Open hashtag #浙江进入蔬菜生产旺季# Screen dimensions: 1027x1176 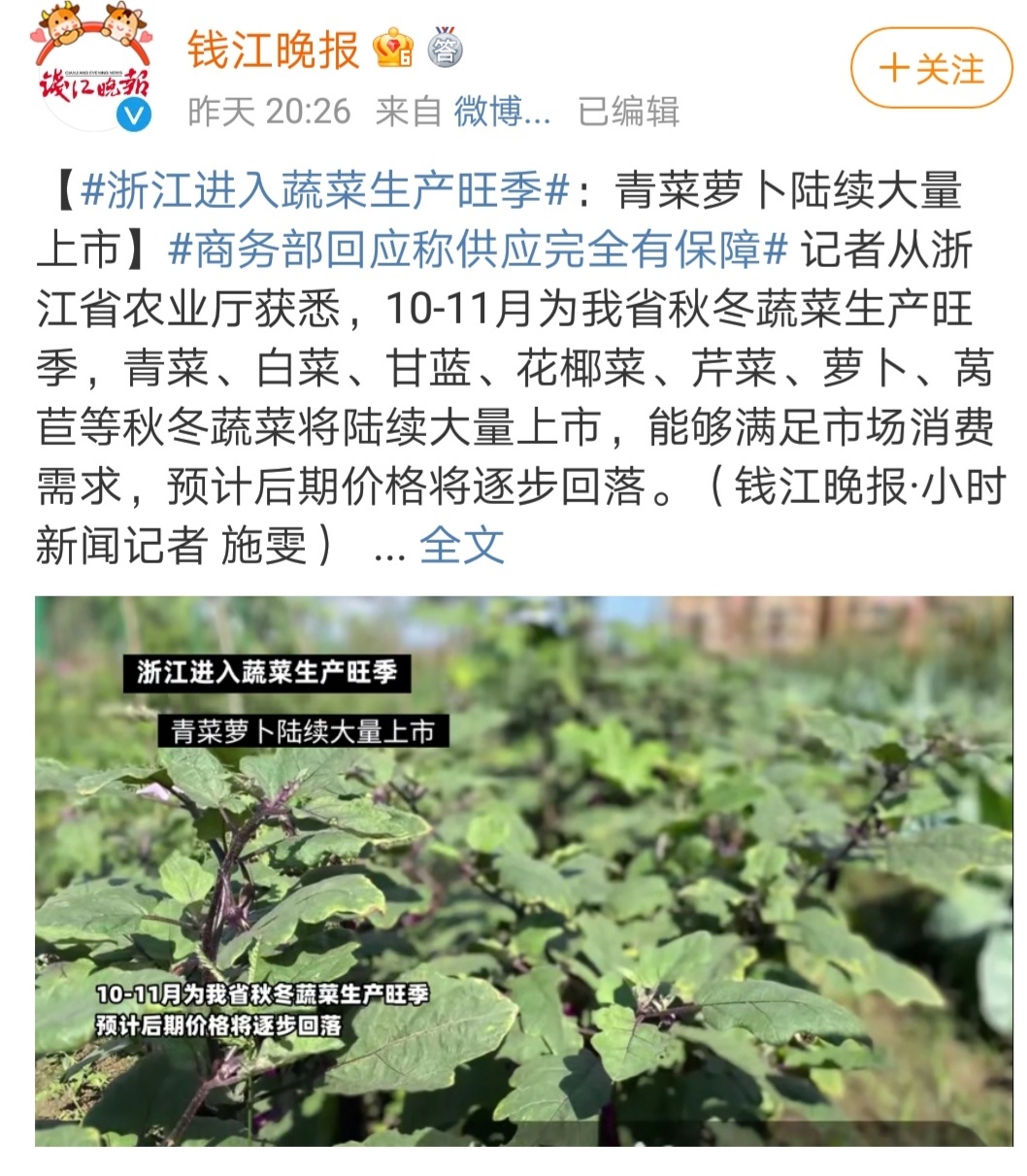pos(325,190)
